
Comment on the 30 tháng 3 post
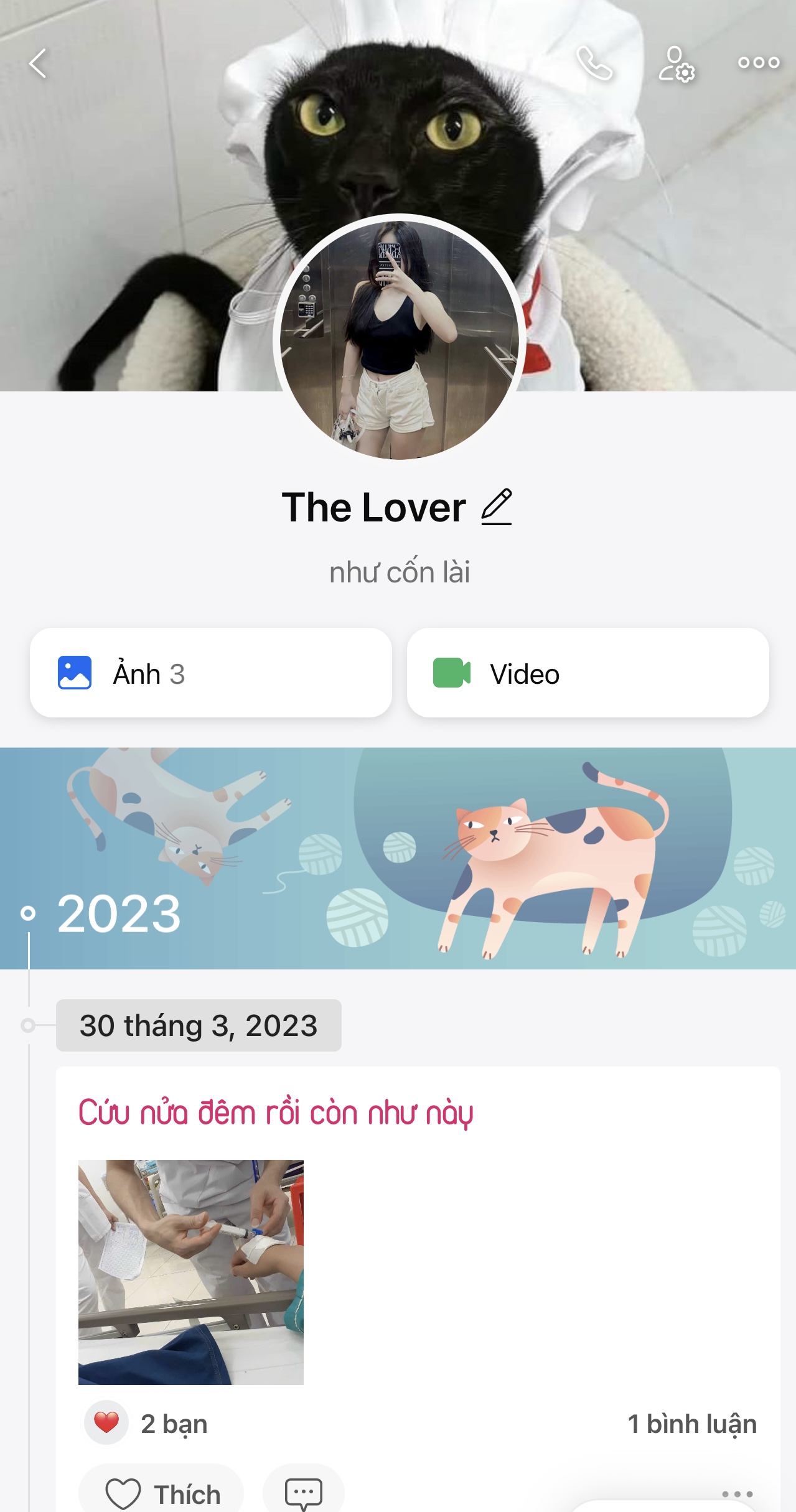coord(303,1493)
